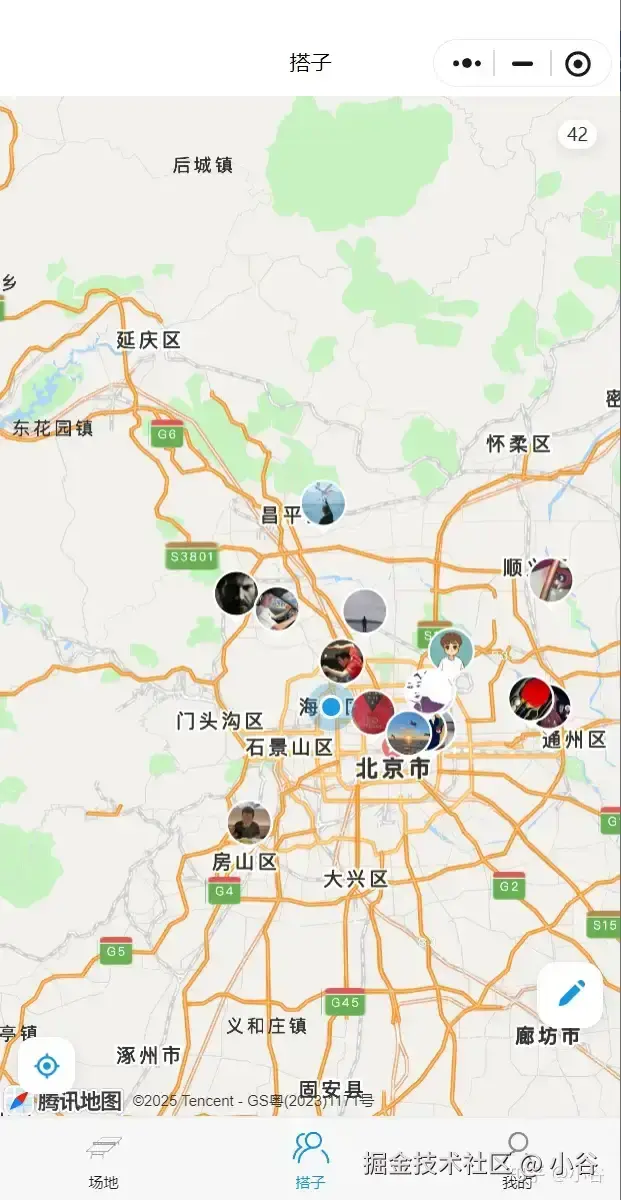Minimize the mini program
Viewport: 621px width, 1200px height.
[x=522, y=63]
